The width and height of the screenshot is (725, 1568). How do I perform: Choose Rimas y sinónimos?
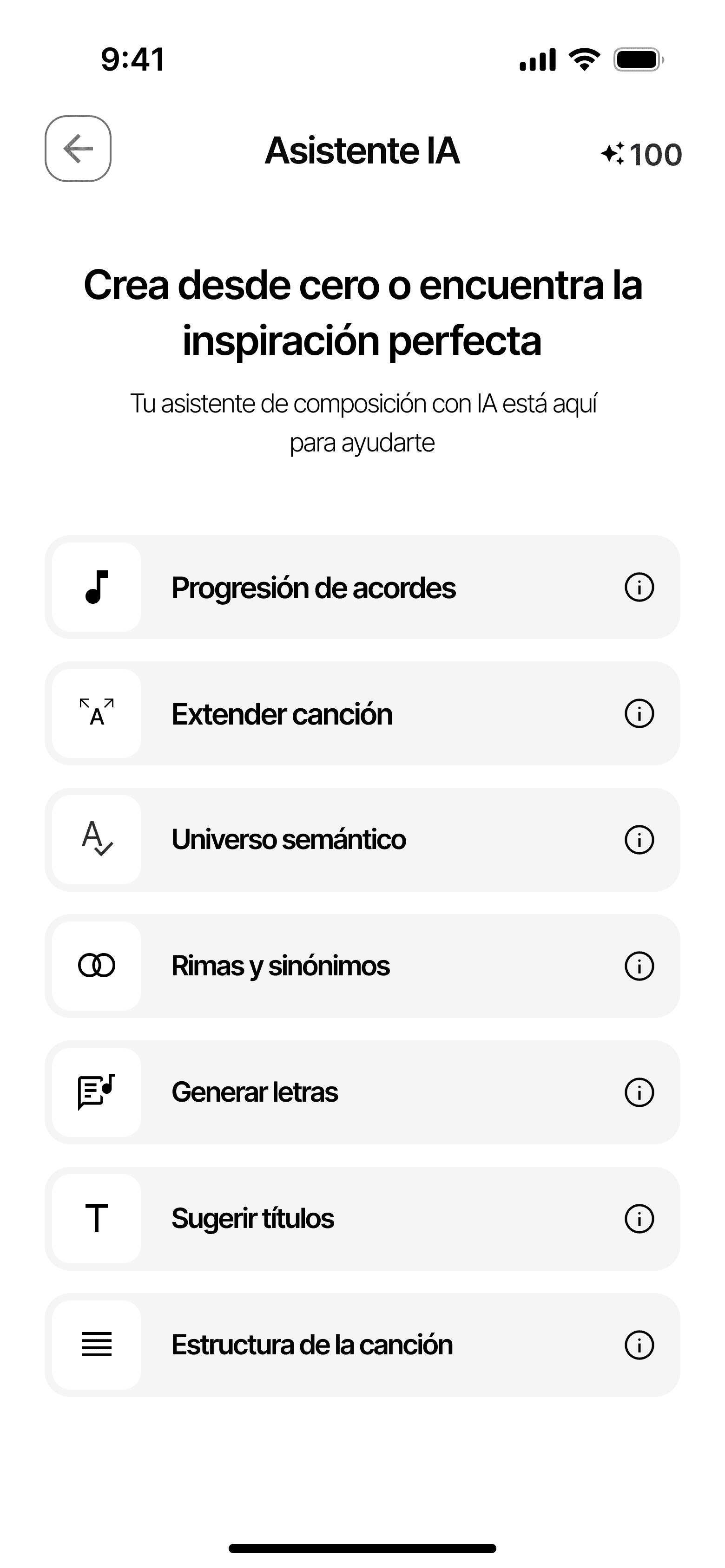pyautogui.click(x=280, y=966)
